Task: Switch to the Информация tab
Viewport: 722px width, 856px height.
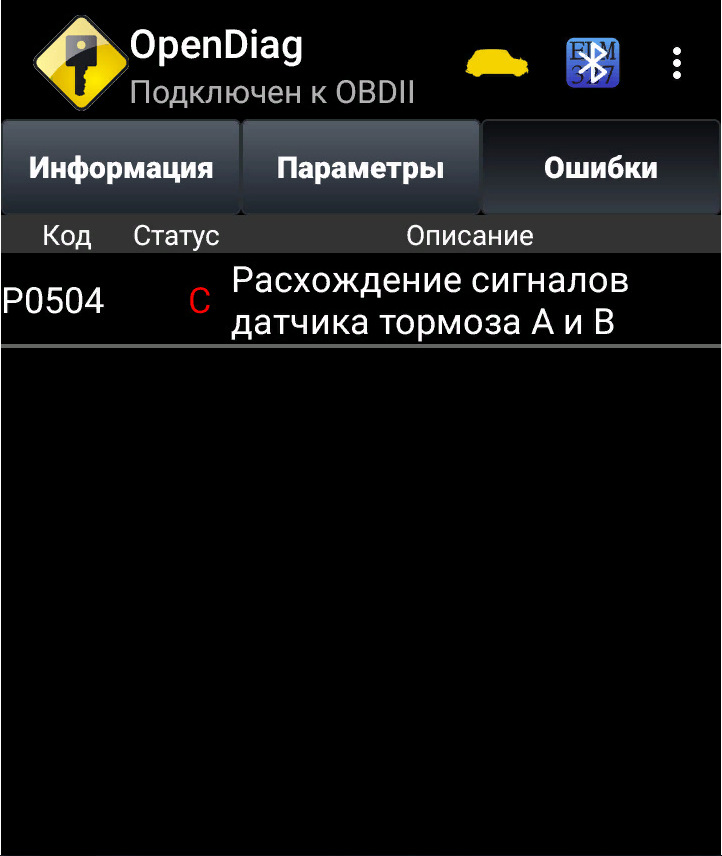Action: tap(120, 167)
